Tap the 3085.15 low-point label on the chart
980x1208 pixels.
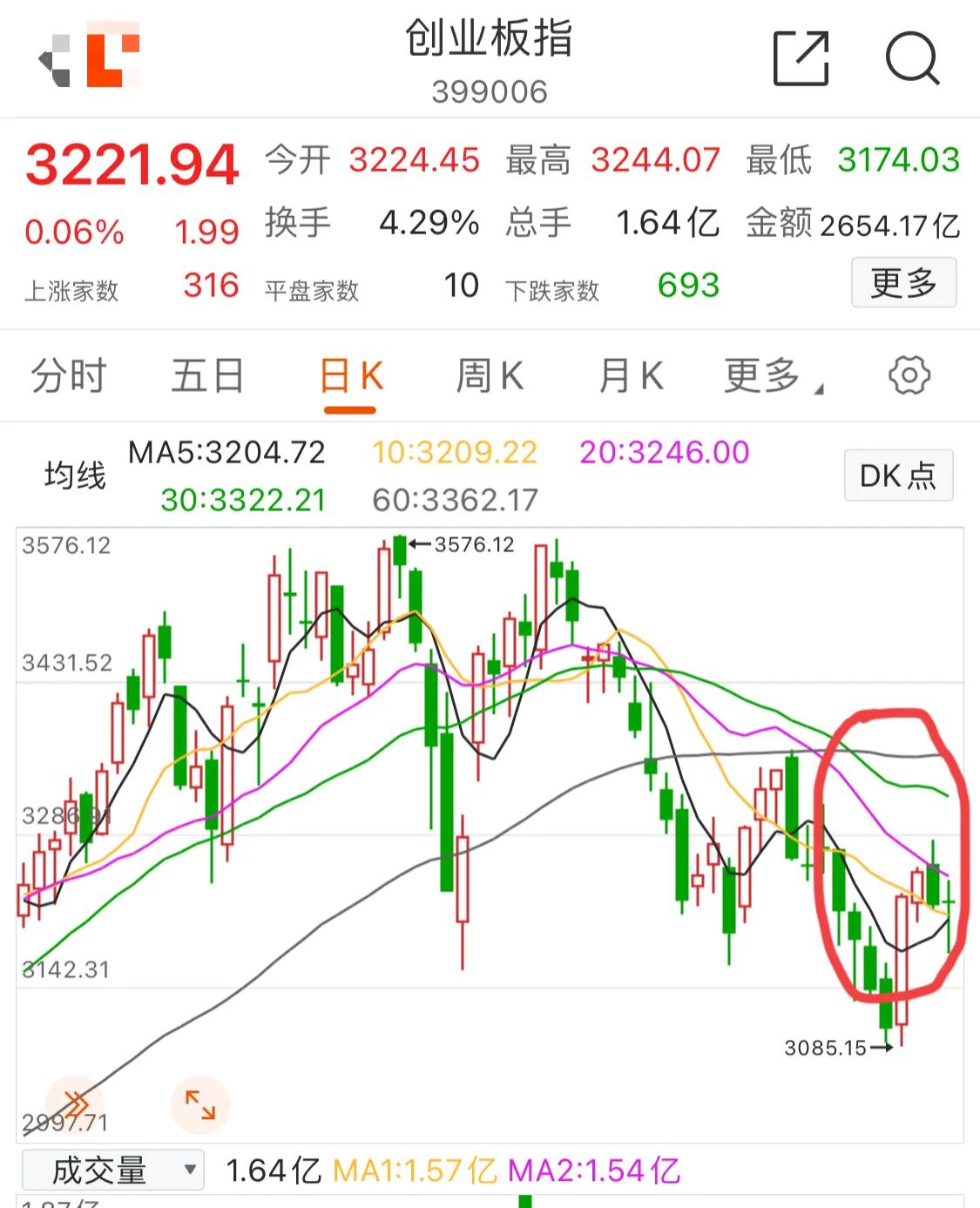(x=825, y=1047)
